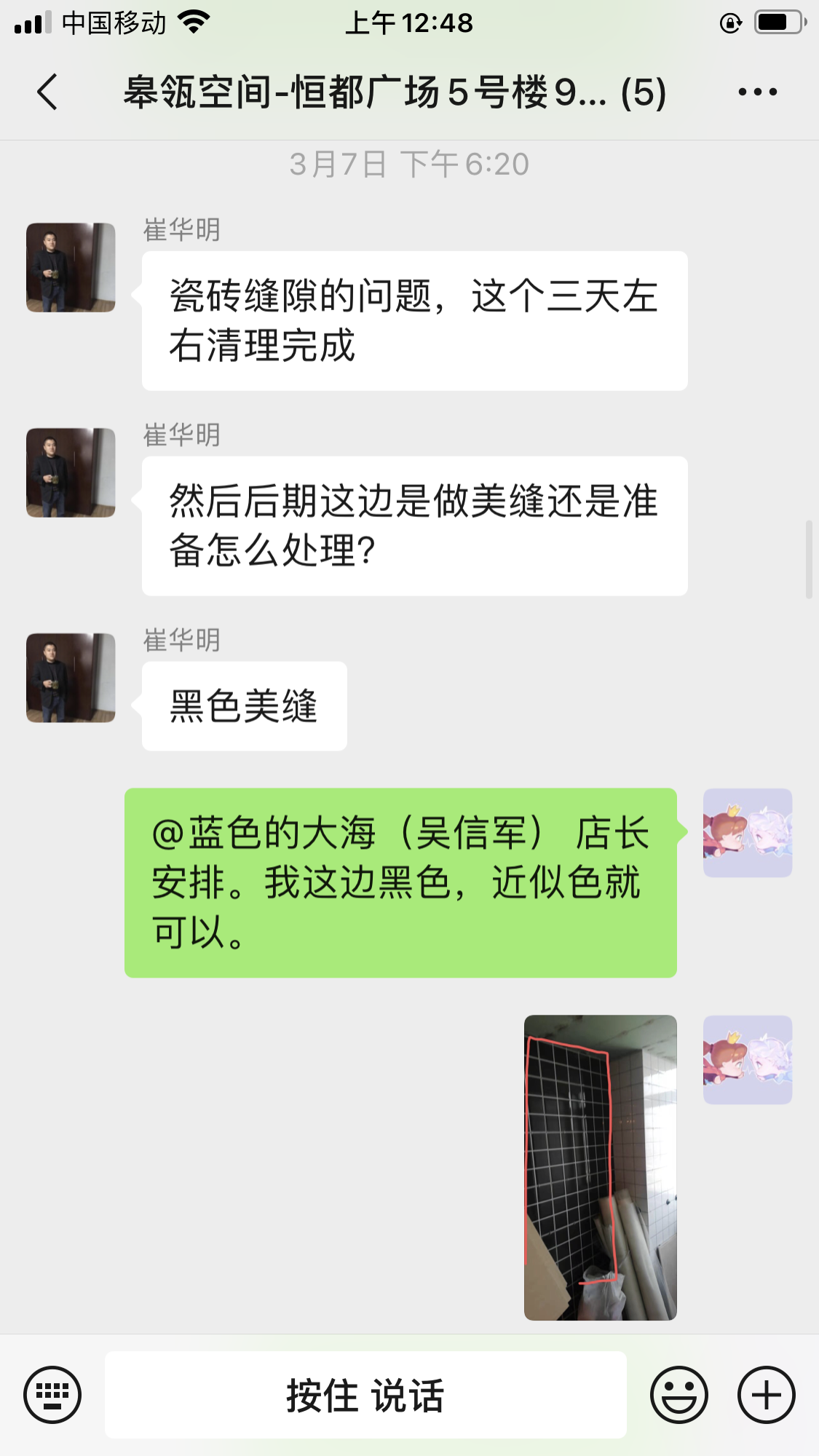
Task: View my avatar next to the green message
Action: pos(747,833)
